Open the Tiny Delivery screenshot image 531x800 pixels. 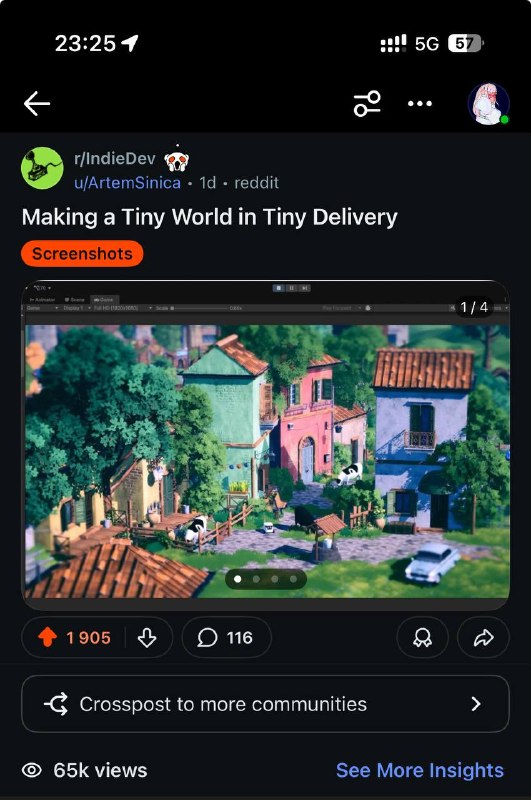pos(265,444)
